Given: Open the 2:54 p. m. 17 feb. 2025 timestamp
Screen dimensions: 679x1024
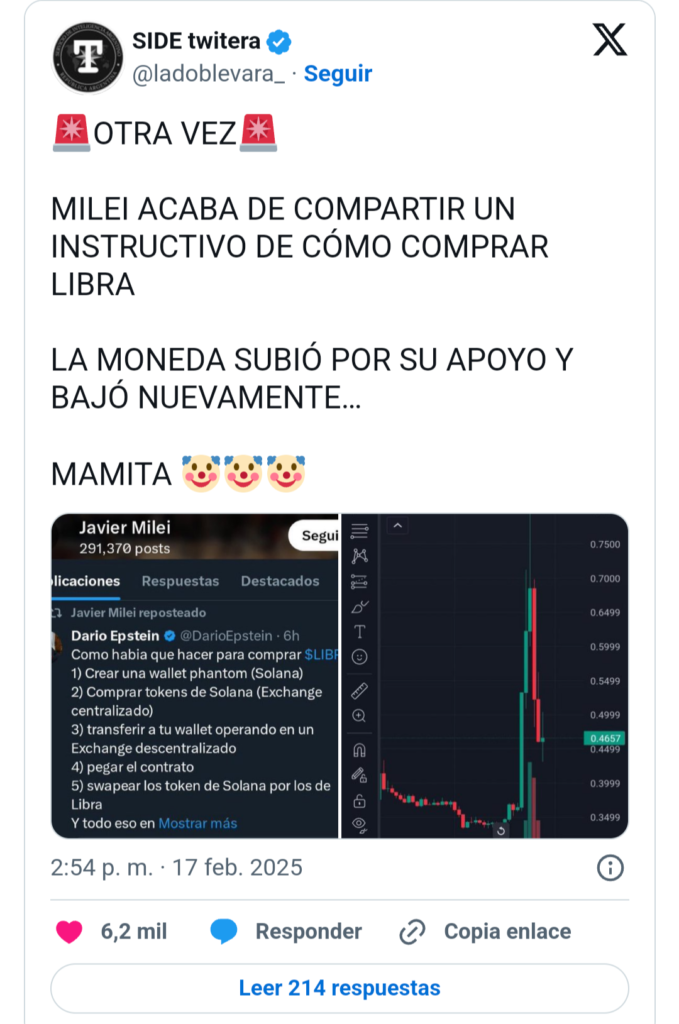Looking at the screenshot, I should coord(177,867).
